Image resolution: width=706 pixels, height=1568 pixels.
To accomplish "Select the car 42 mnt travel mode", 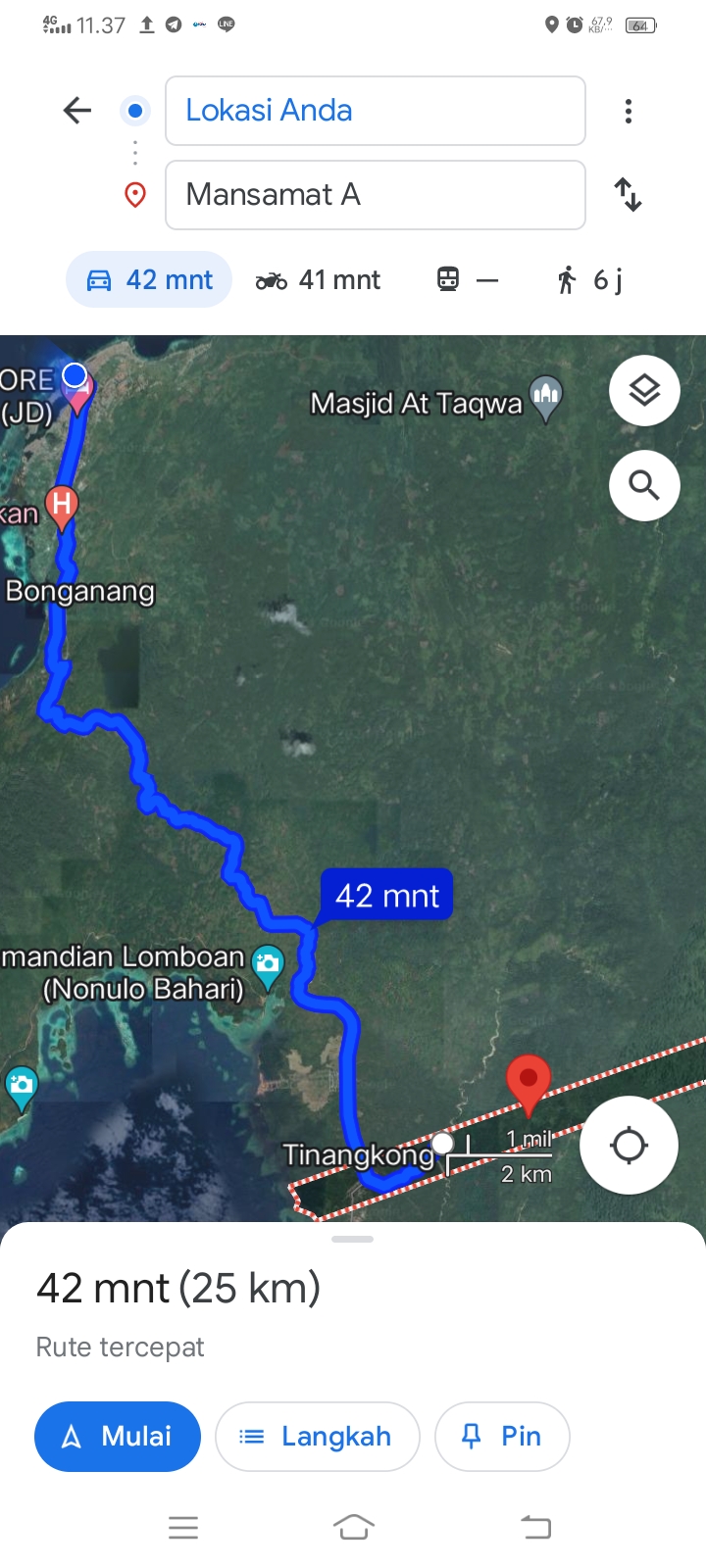I will pos(149,280).
